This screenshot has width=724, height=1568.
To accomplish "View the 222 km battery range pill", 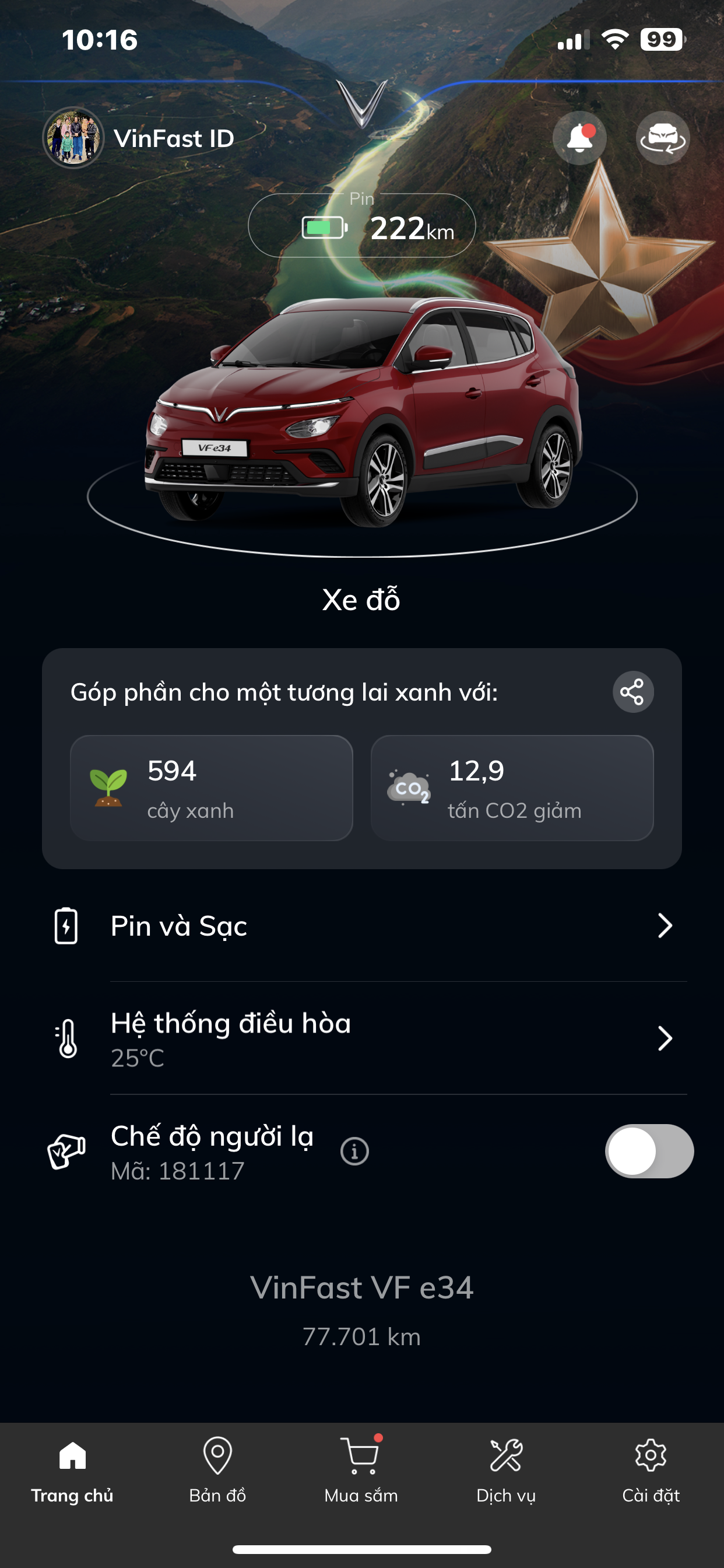I will (361, 226).
